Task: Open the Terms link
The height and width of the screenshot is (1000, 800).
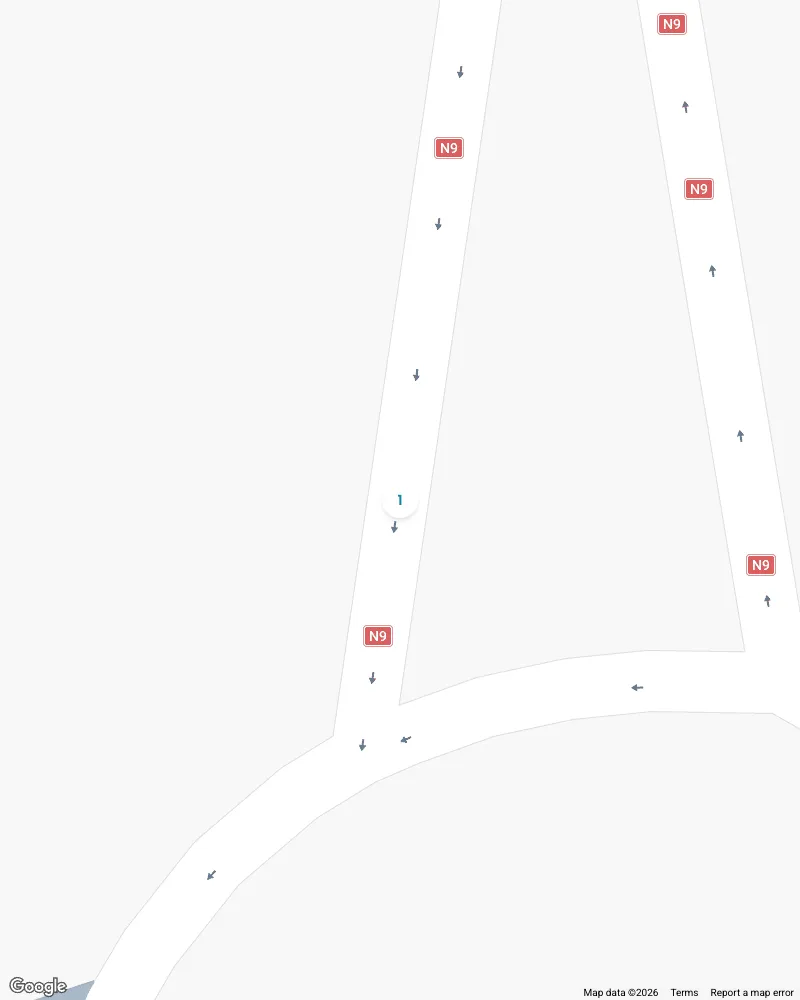Action: tap(684, 992)
